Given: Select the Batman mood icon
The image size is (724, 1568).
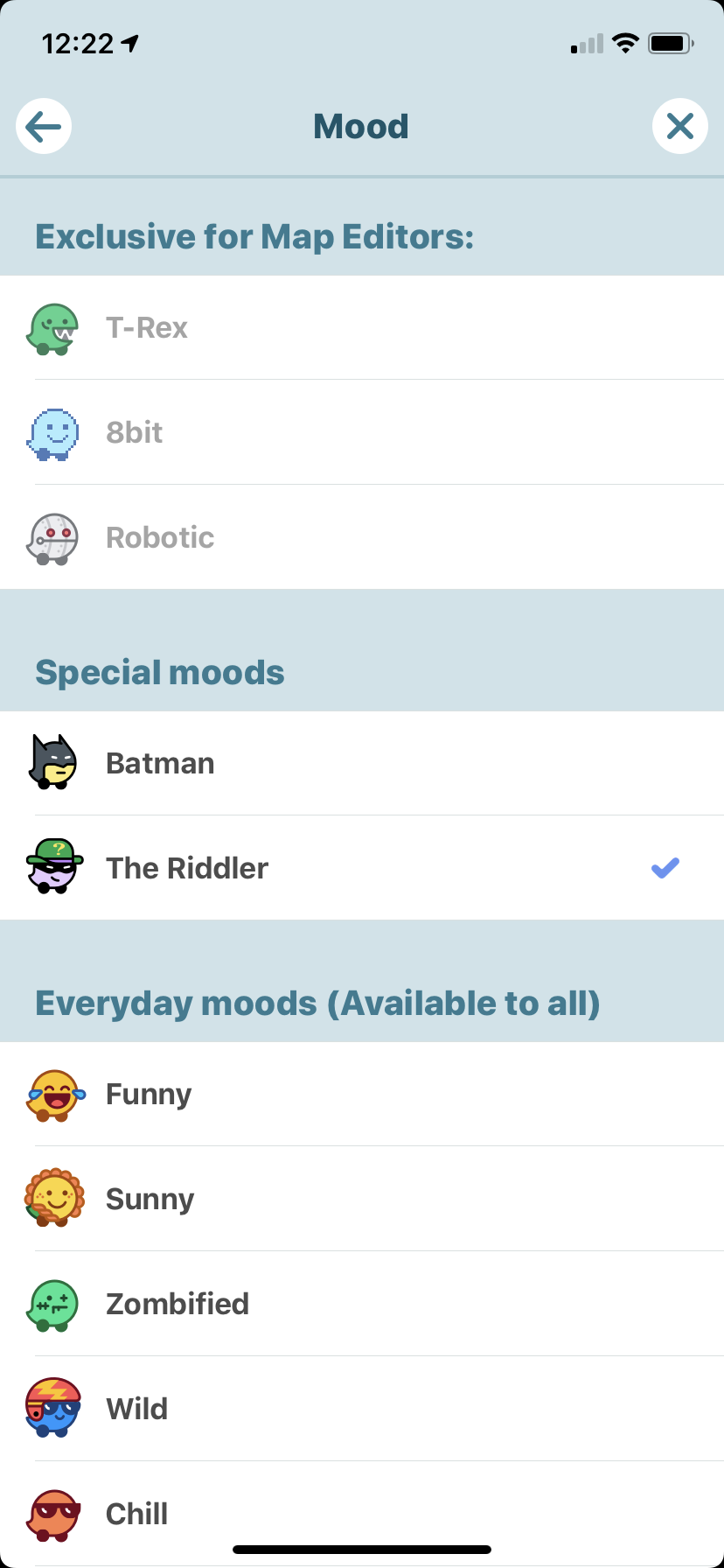Looking at the screenshot, I should tap(52, 762).
